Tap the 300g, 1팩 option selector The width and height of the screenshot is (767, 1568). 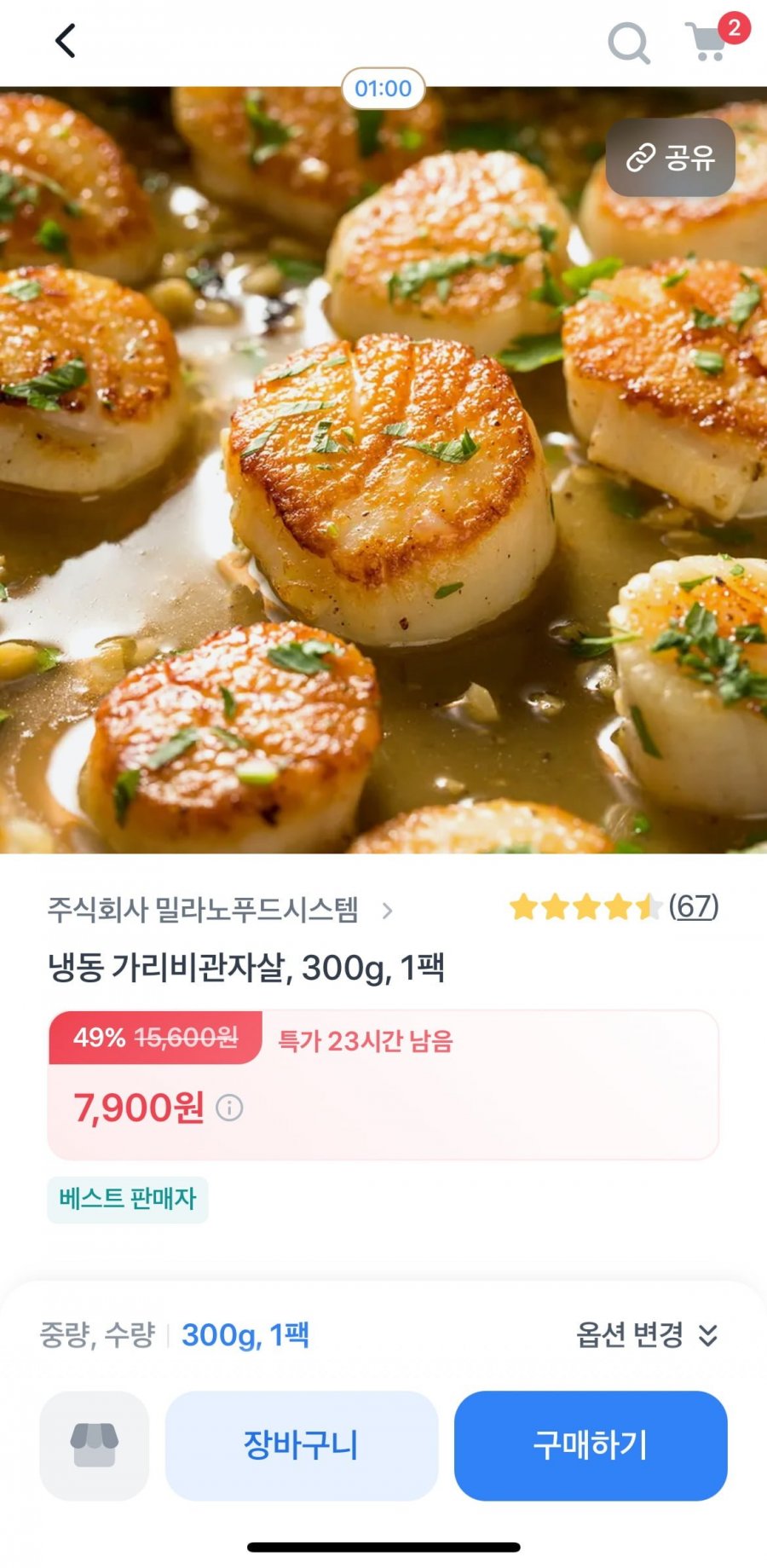pyautogui.click(x=245, y=1334)
